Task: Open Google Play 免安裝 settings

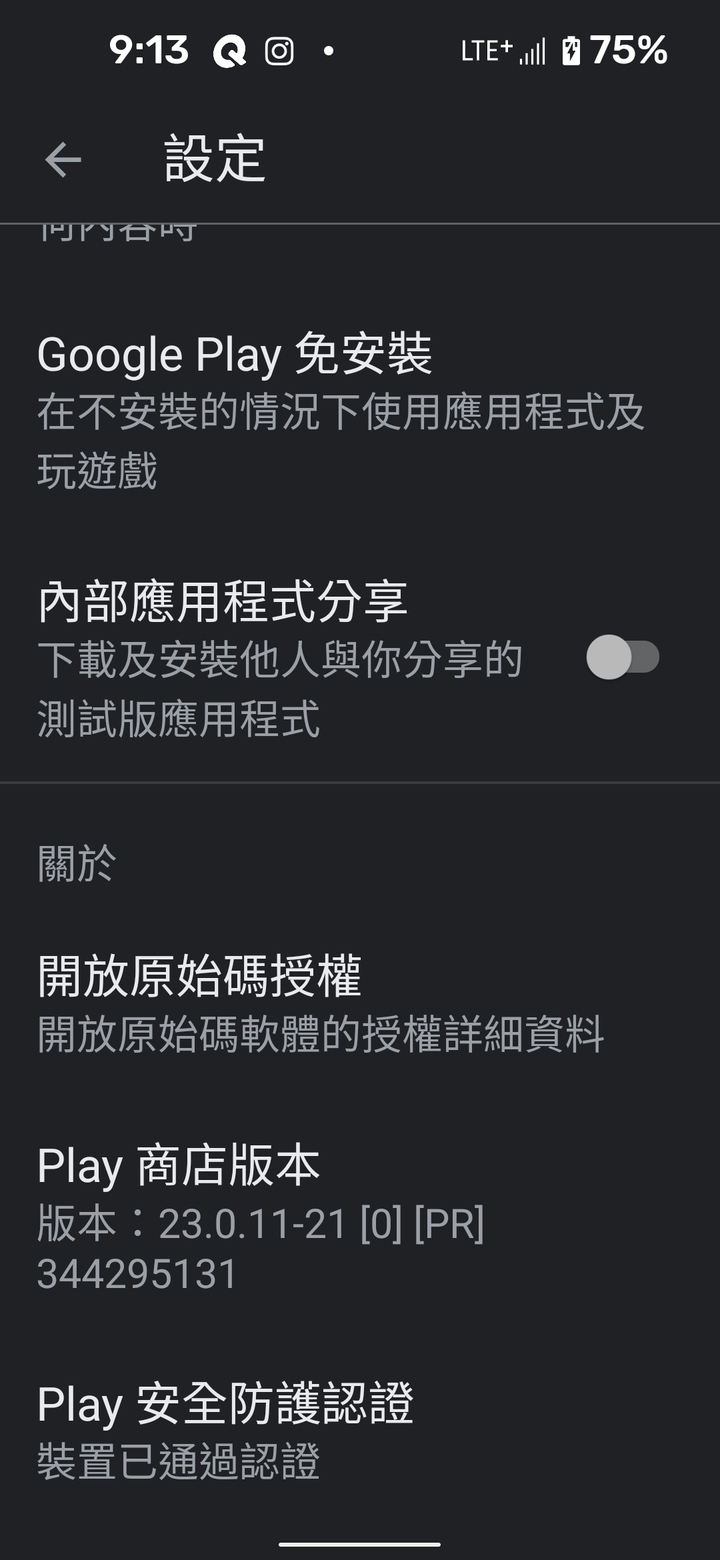Action: click(340, 410)
